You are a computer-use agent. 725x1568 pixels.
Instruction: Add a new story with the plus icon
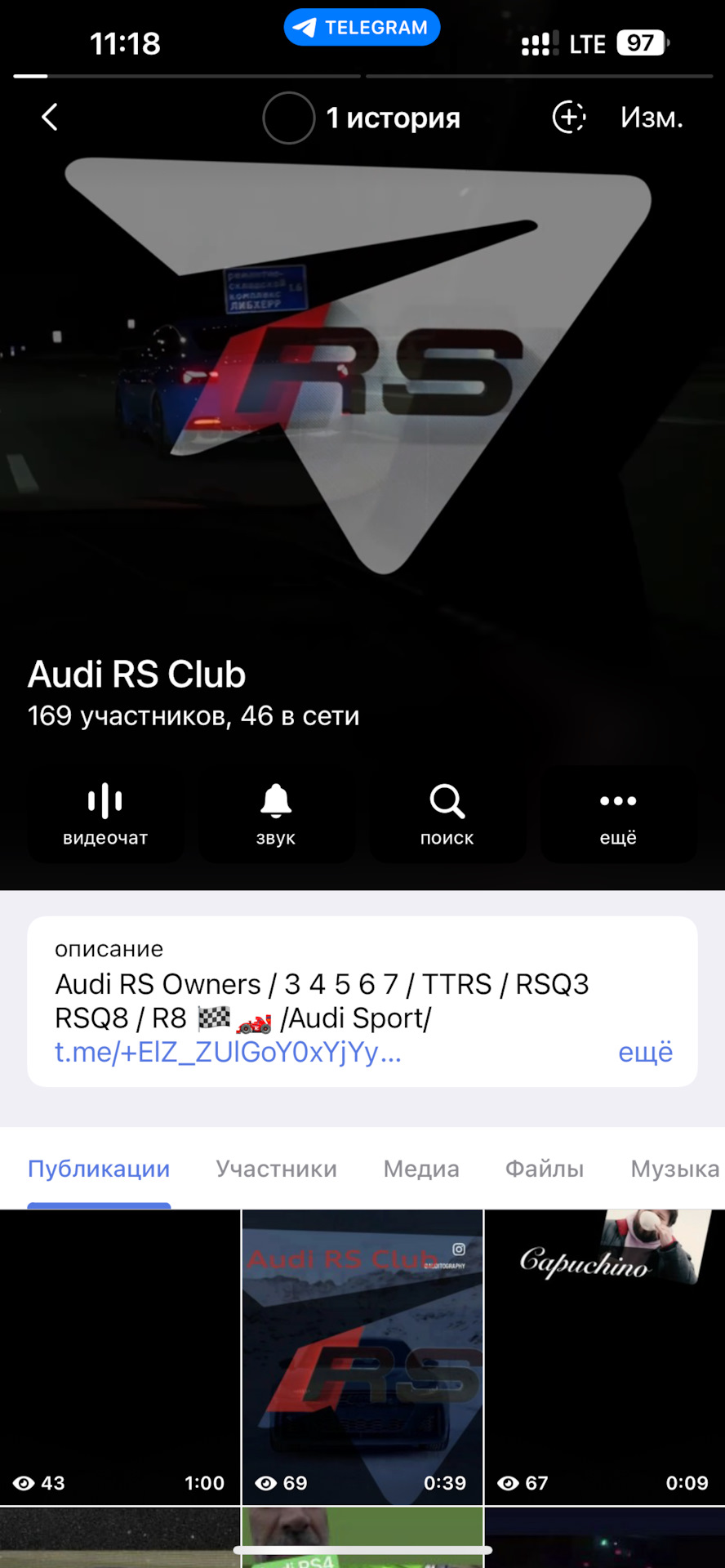click(568, 117)
